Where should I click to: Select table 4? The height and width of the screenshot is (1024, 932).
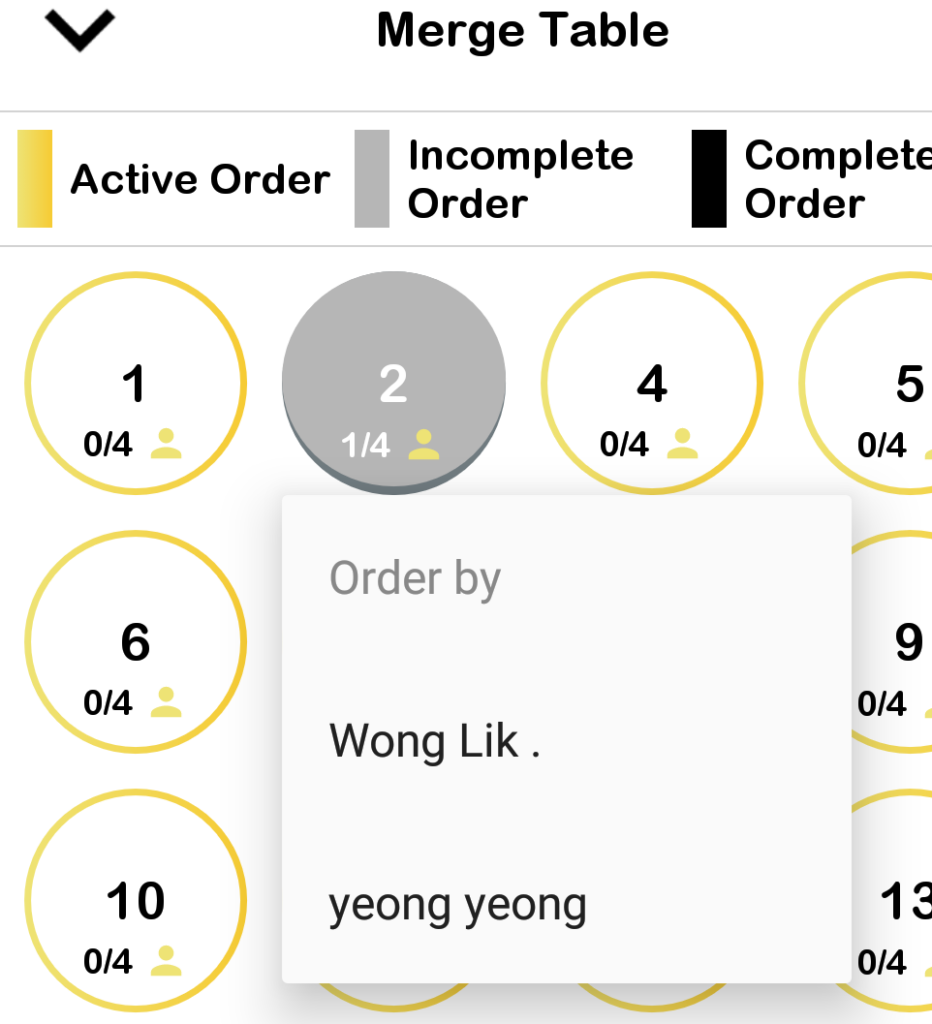[651, 384]
